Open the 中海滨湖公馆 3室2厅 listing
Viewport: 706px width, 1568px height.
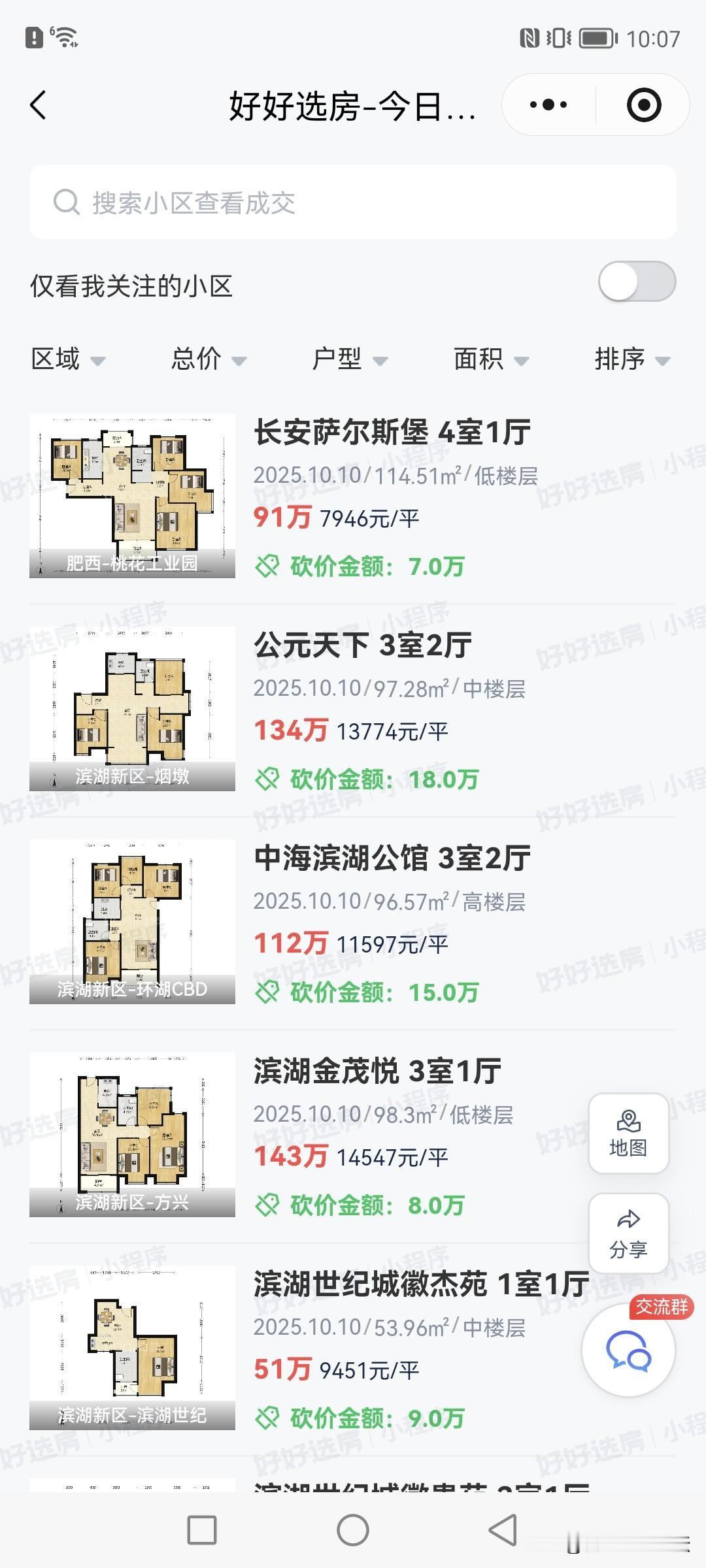353,923
